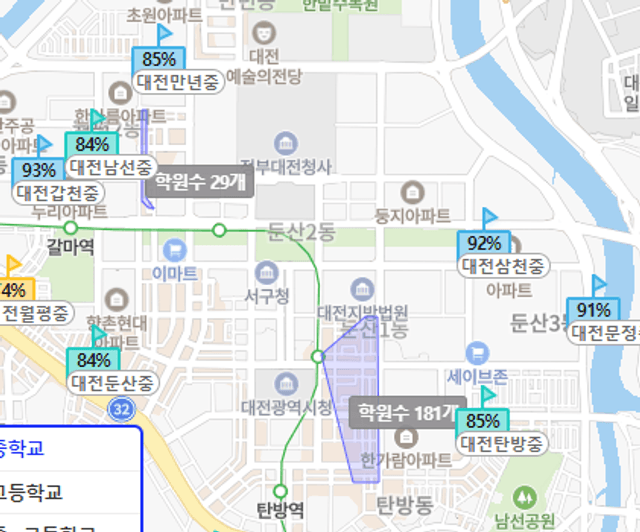
Task: Open the 학원수 29개 academy cluster label
Action: click(200, 184)
